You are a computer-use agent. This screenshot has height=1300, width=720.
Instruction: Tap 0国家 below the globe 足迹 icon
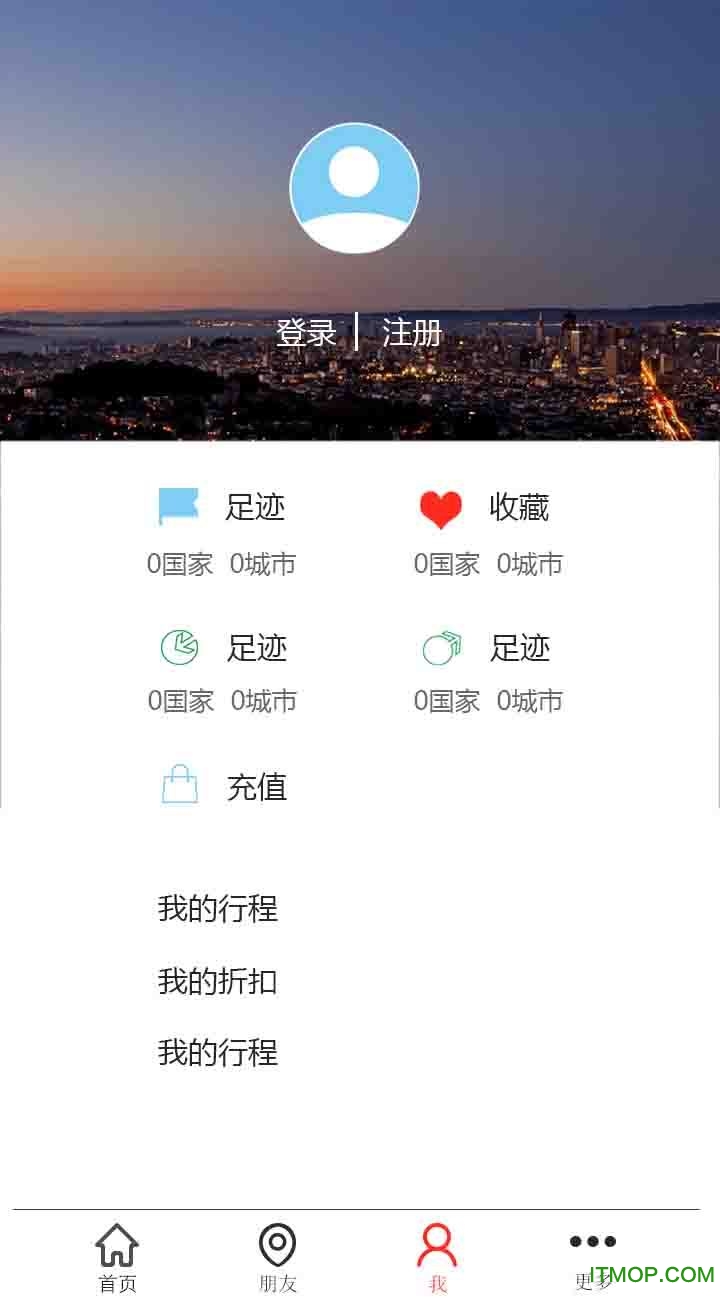447,701
